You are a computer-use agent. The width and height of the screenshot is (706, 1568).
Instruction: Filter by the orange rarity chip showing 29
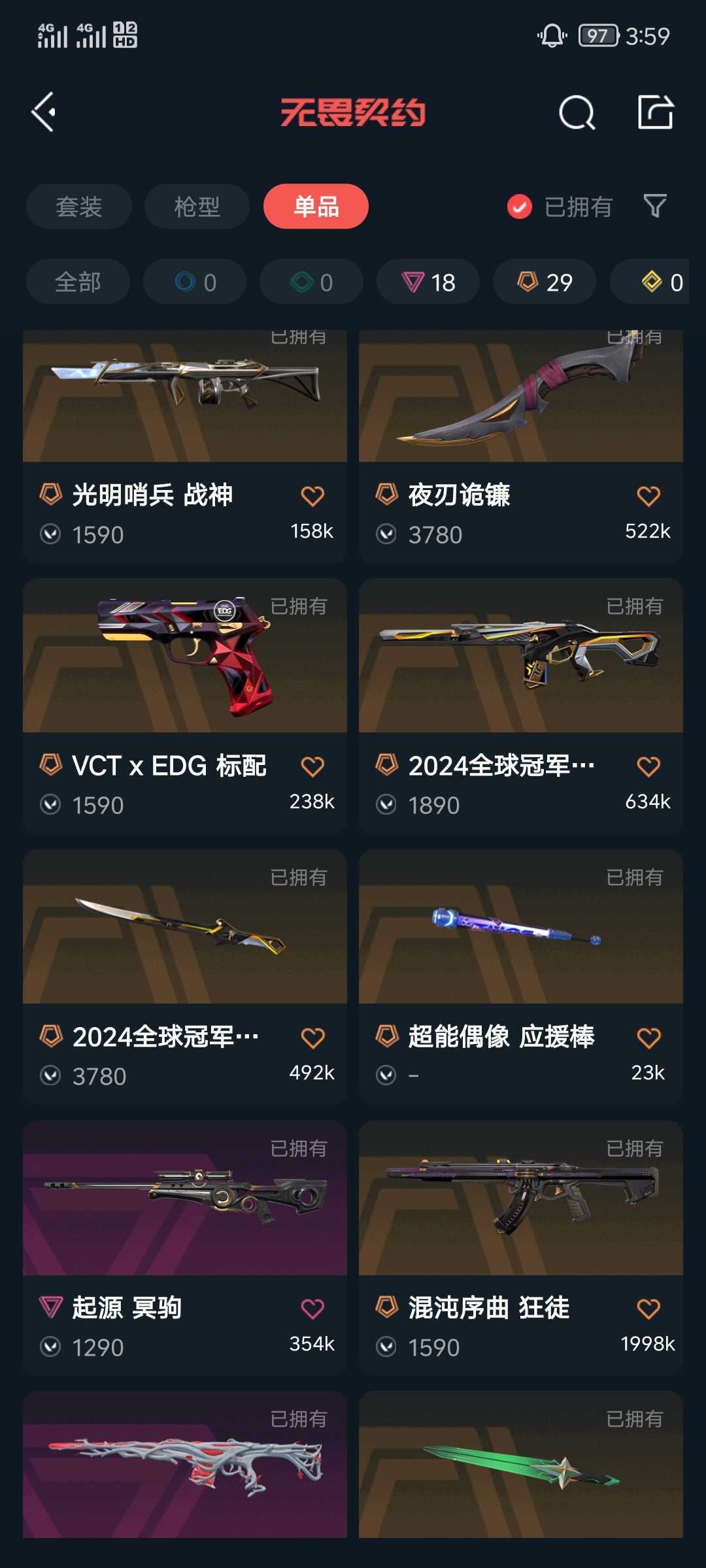(x=545, y=282)
